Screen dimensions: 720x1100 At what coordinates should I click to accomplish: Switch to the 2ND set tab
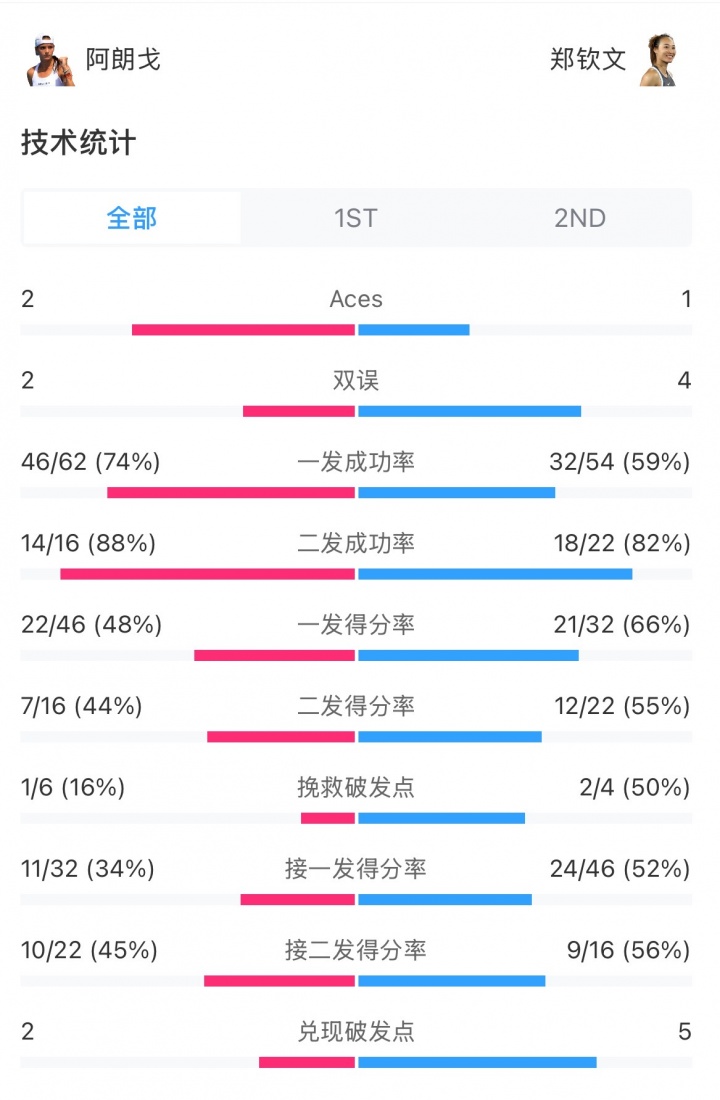tap(580, 218)
